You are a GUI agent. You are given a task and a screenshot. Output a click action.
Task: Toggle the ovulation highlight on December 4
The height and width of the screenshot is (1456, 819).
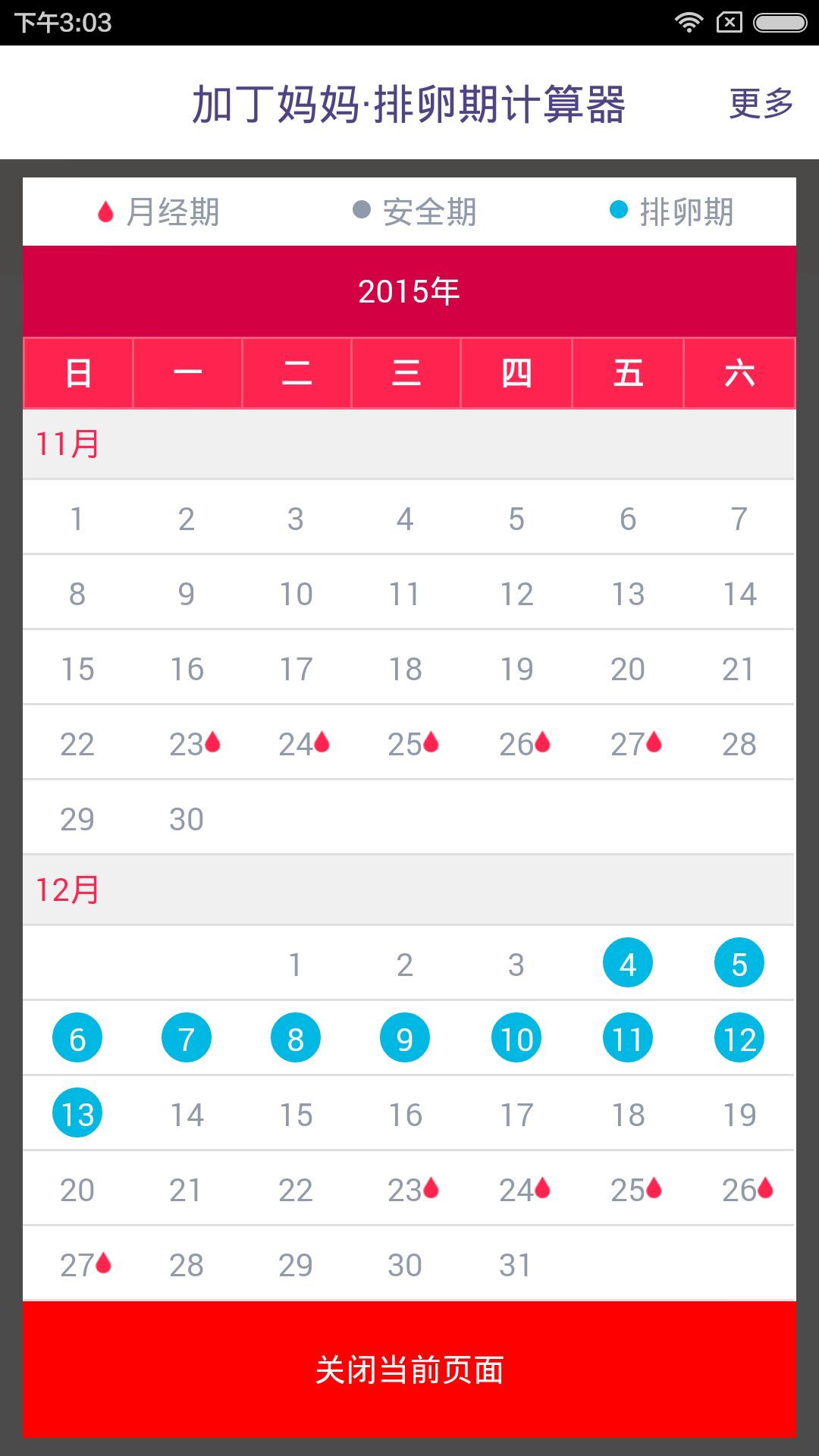tap(626, 963)
